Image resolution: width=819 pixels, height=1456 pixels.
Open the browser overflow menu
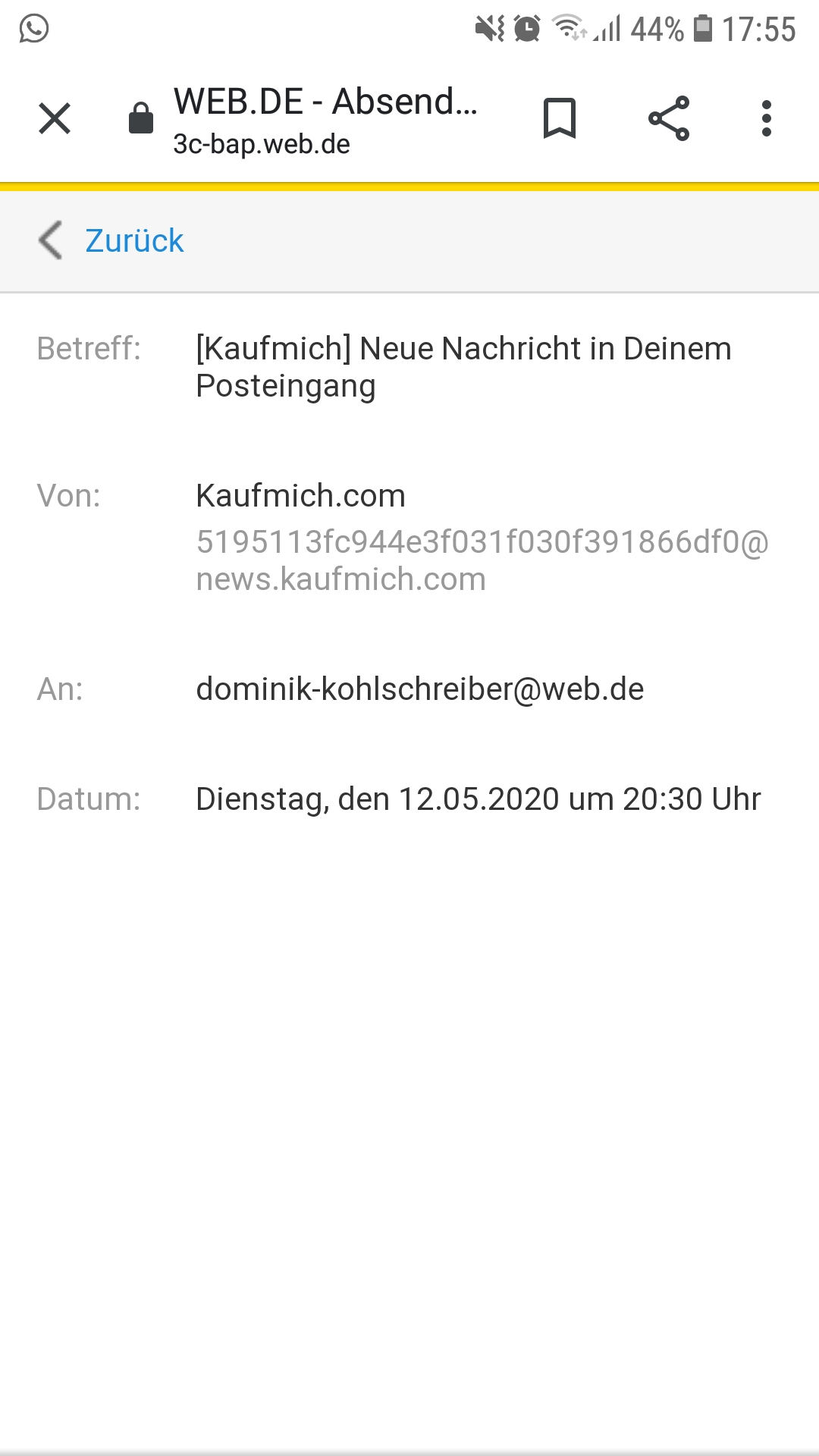pyautogui.click(x=767, y=118)
